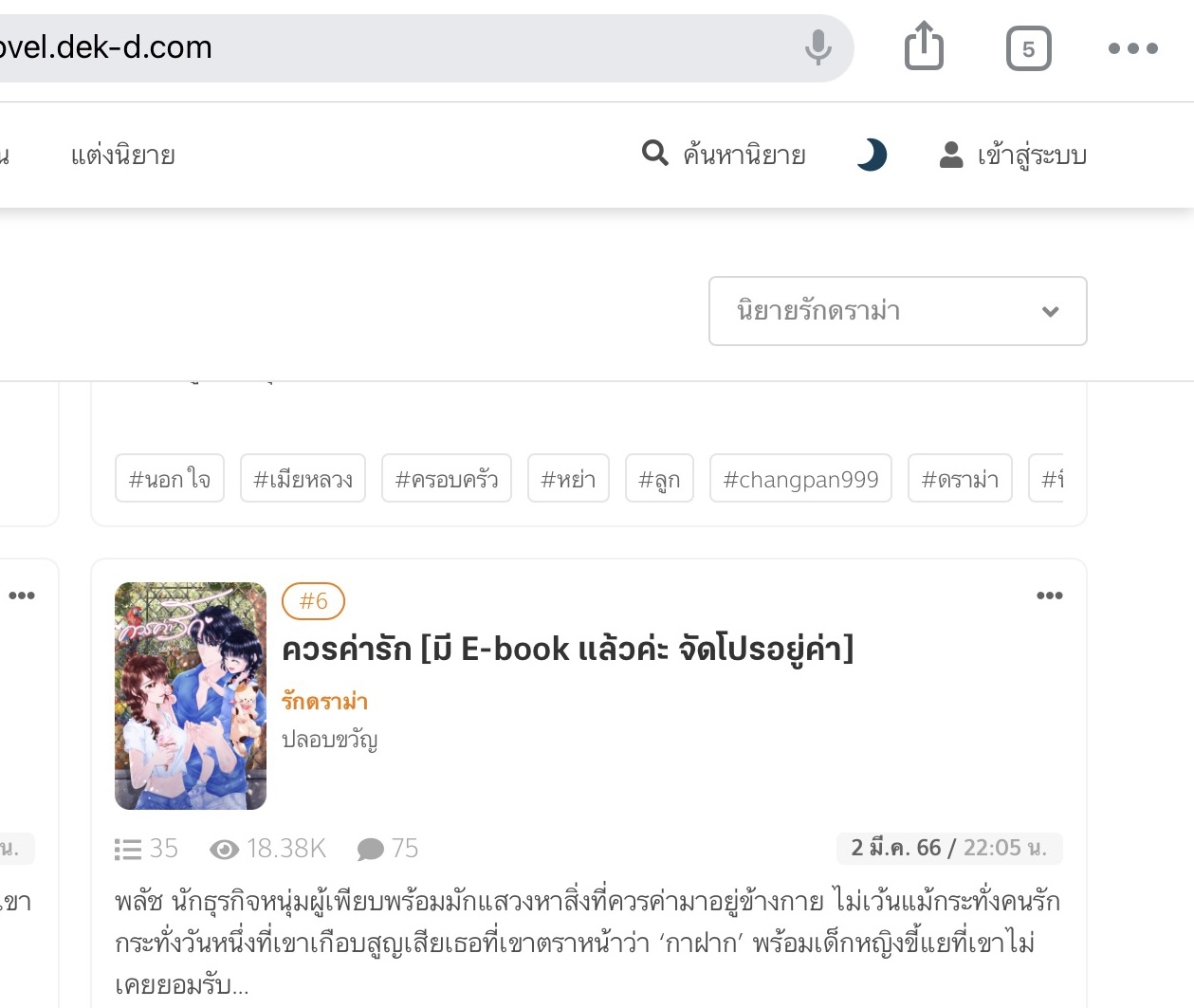Expand the นิยายรักดราม่า category dropdown
This screenshot has height=1008, width=1194.
click(x=897, y=311)
